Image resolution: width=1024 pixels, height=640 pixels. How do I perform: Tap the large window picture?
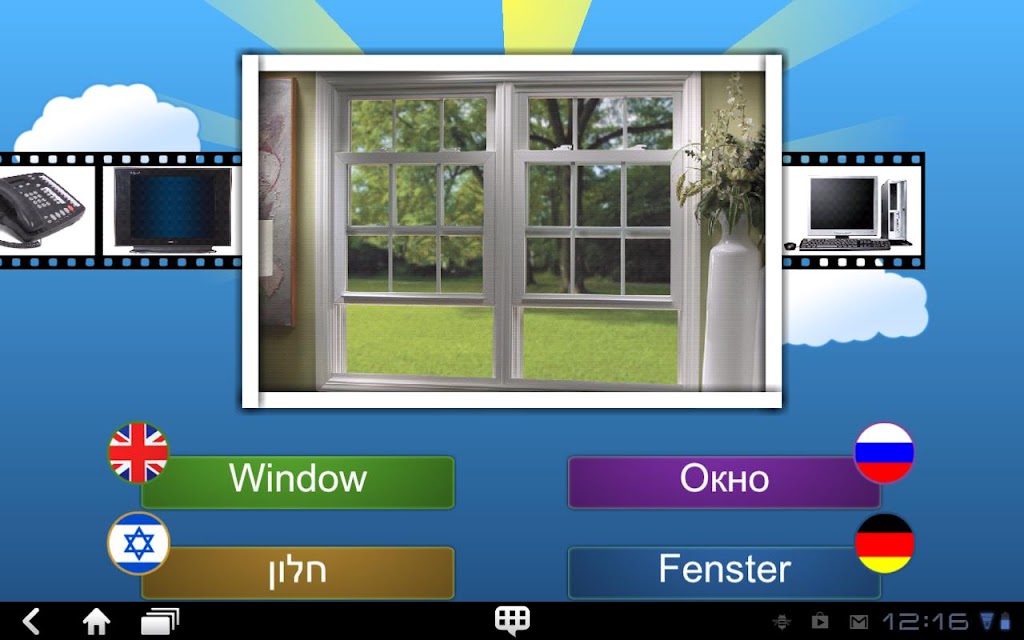(511, 231)
